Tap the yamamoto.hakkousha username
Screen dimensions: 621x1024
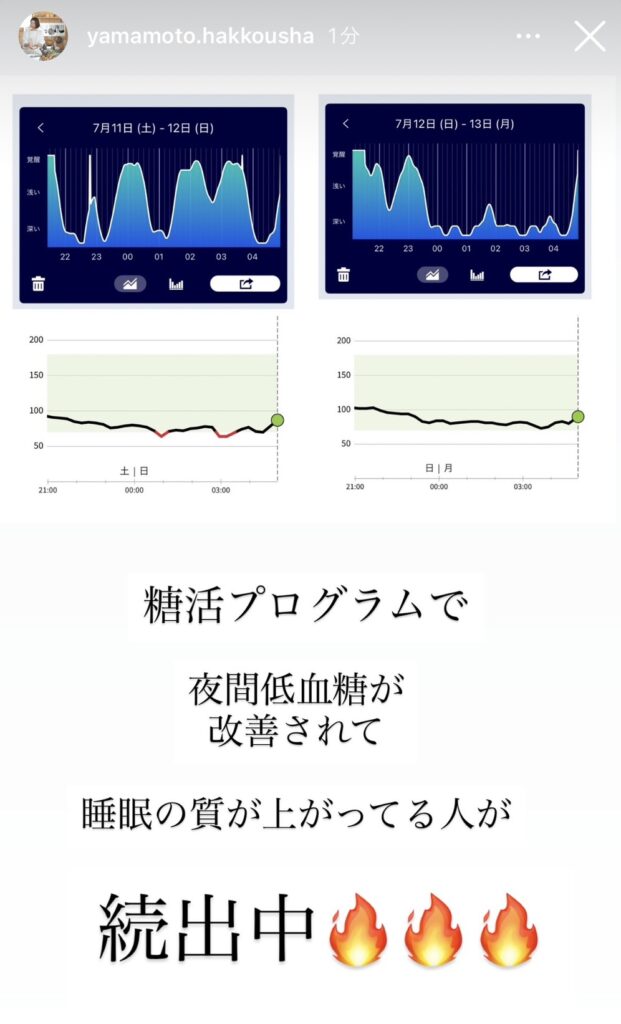pyautogui.click(x=200, y=36)
